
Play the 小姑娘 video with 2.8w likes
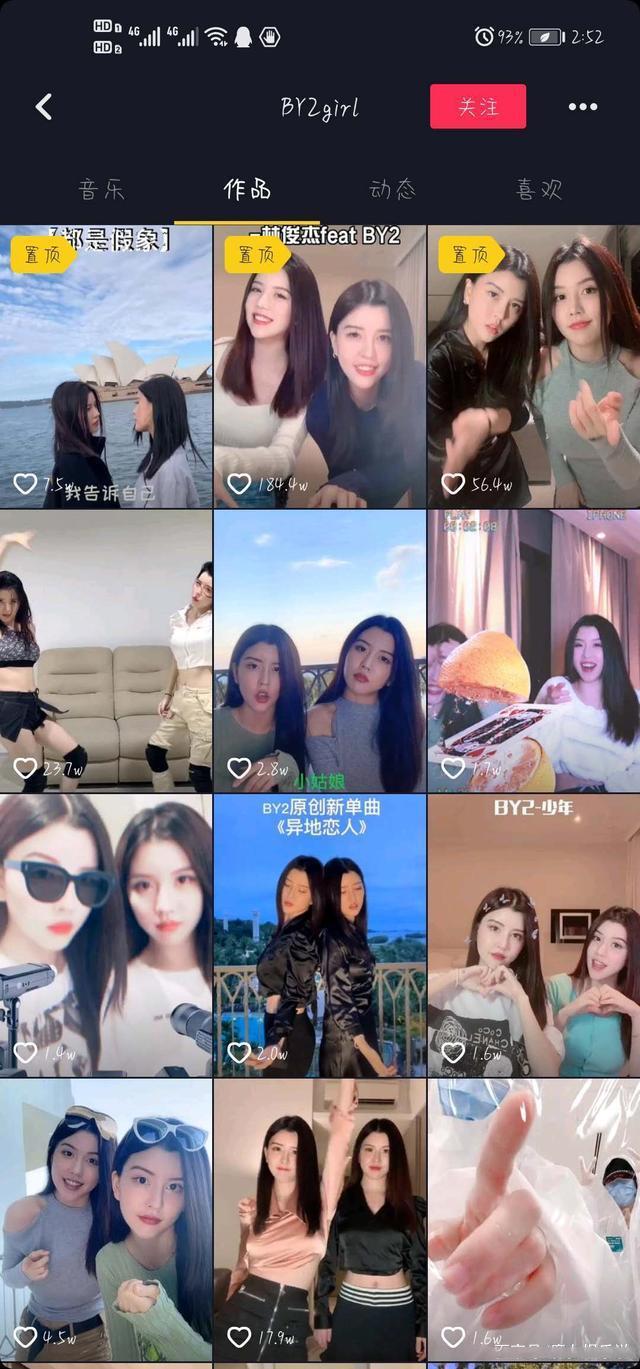[320, 651]
